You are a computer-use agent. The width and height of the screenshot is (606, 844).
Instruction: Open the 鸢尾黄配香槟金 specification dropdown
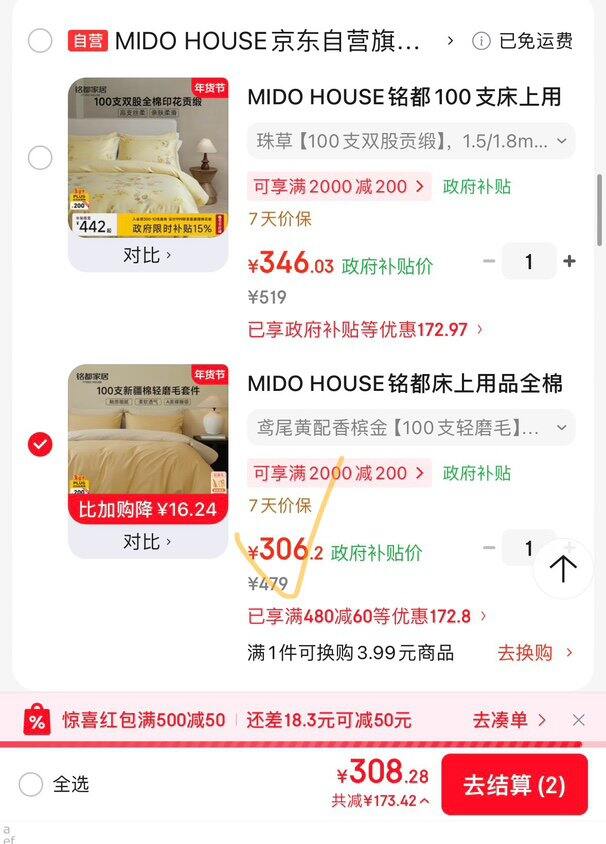coord(410,428)
